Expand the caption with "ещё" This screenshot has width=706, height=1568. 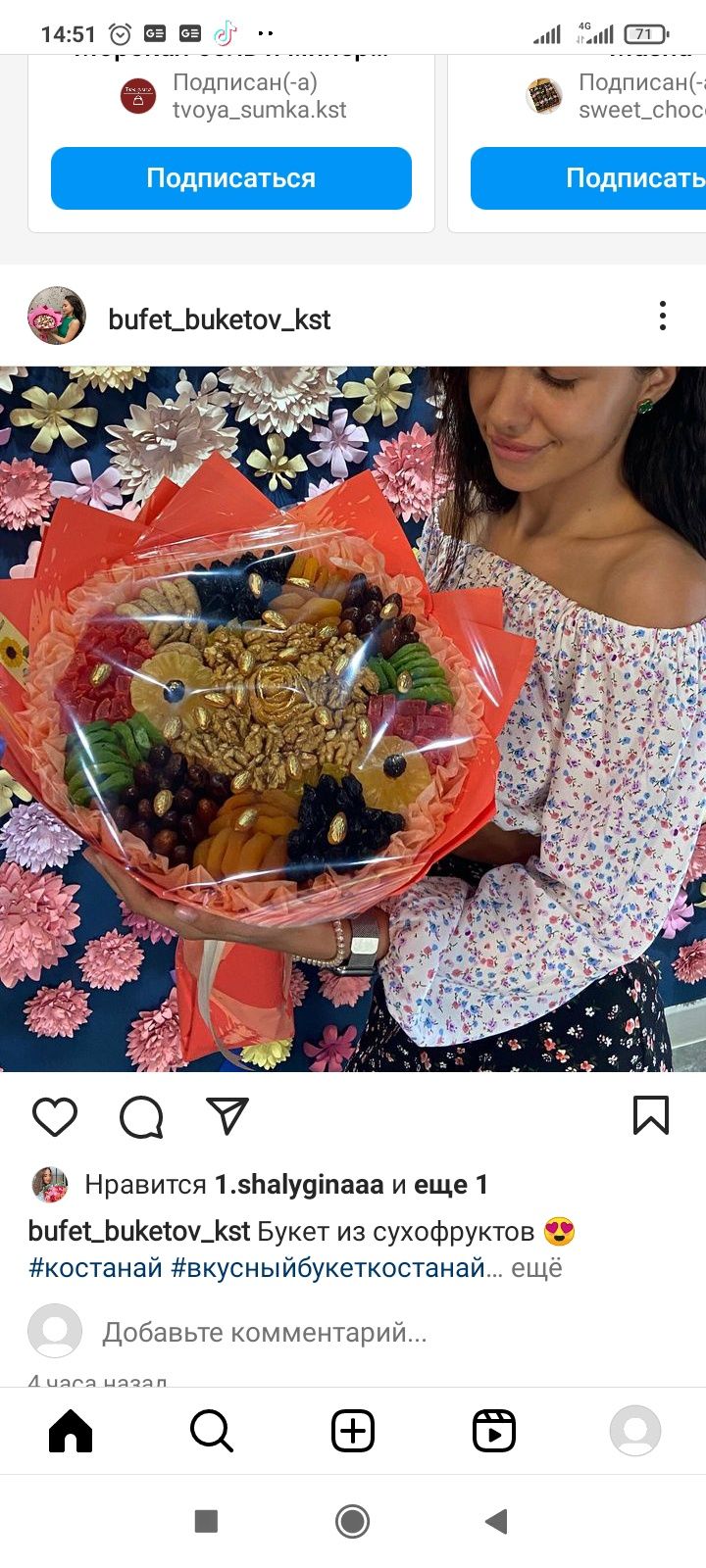coord(536,1268)
